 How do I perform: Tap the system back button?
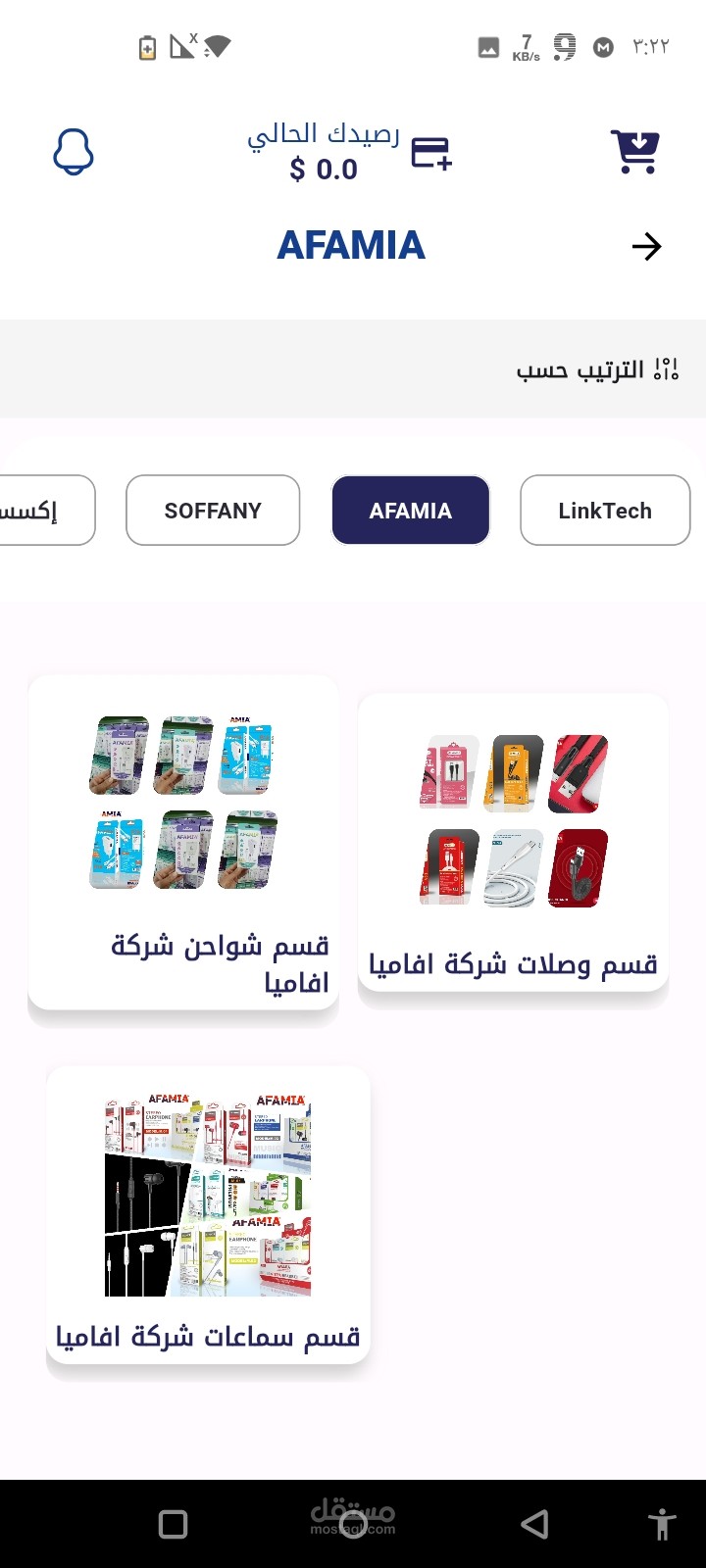pyautogui.click(x=534, y=1524)
